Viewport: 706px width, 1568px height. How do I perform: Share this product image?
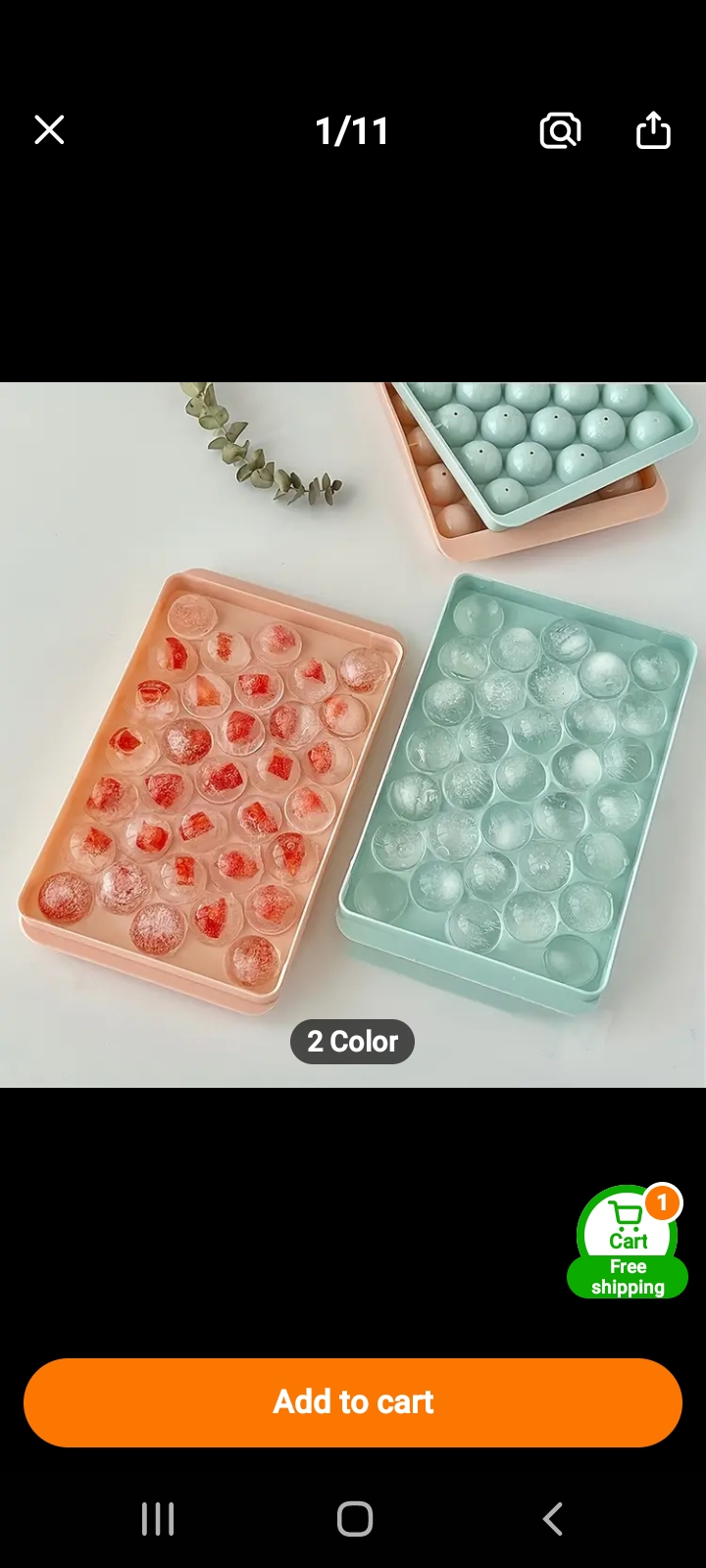click(653, 129)
